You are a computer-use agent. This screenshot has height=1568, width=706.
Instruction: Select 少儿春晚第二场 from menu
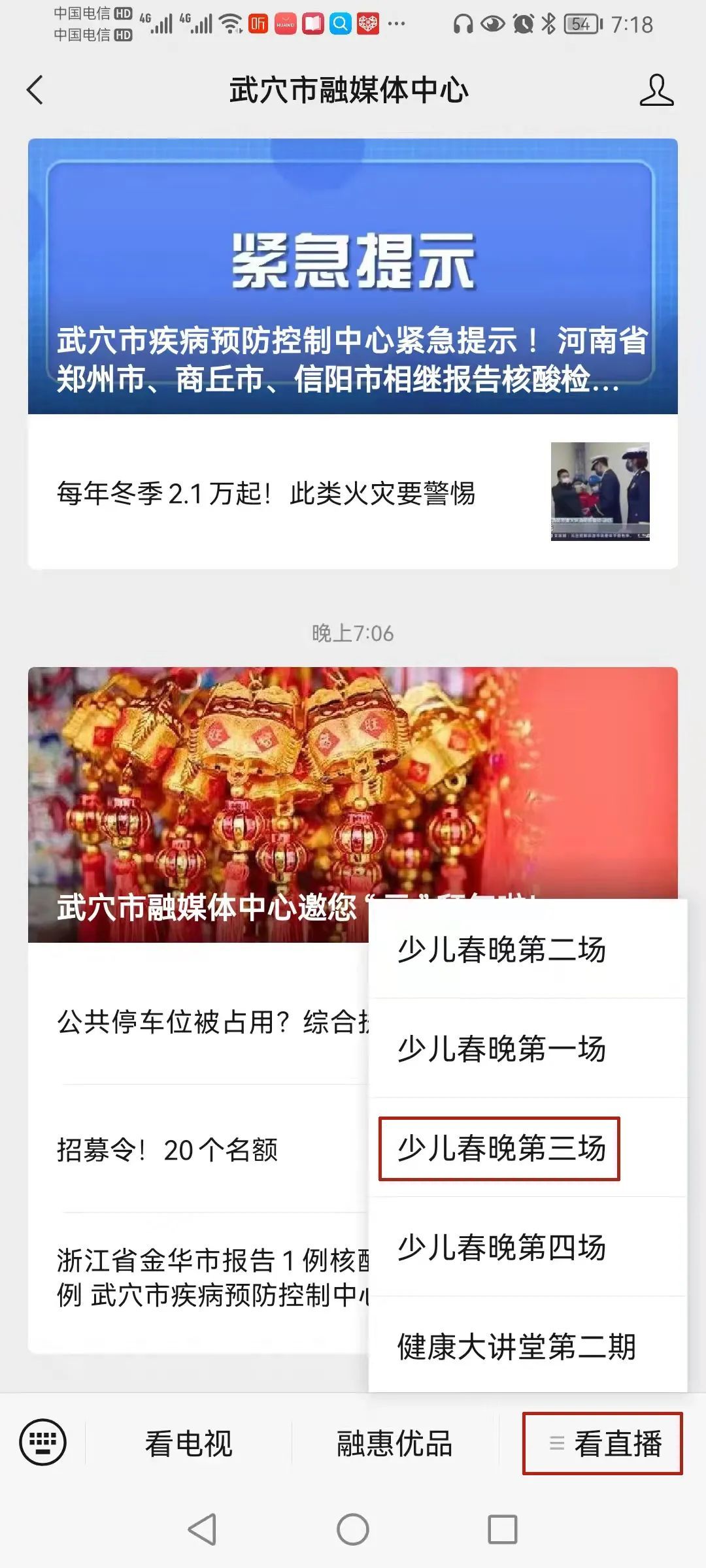click(501, 949)
